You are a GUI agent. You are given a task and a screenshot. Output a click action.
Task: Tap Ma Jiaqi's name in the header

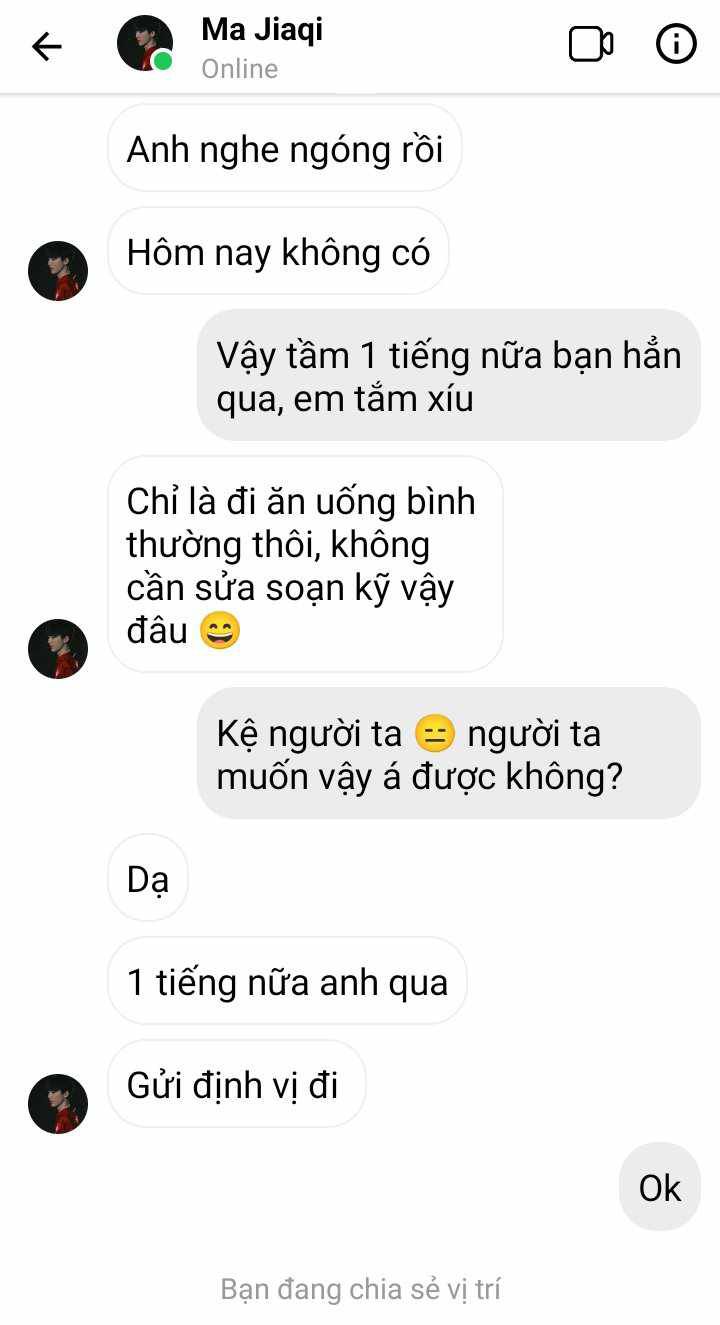coord(262,29)
